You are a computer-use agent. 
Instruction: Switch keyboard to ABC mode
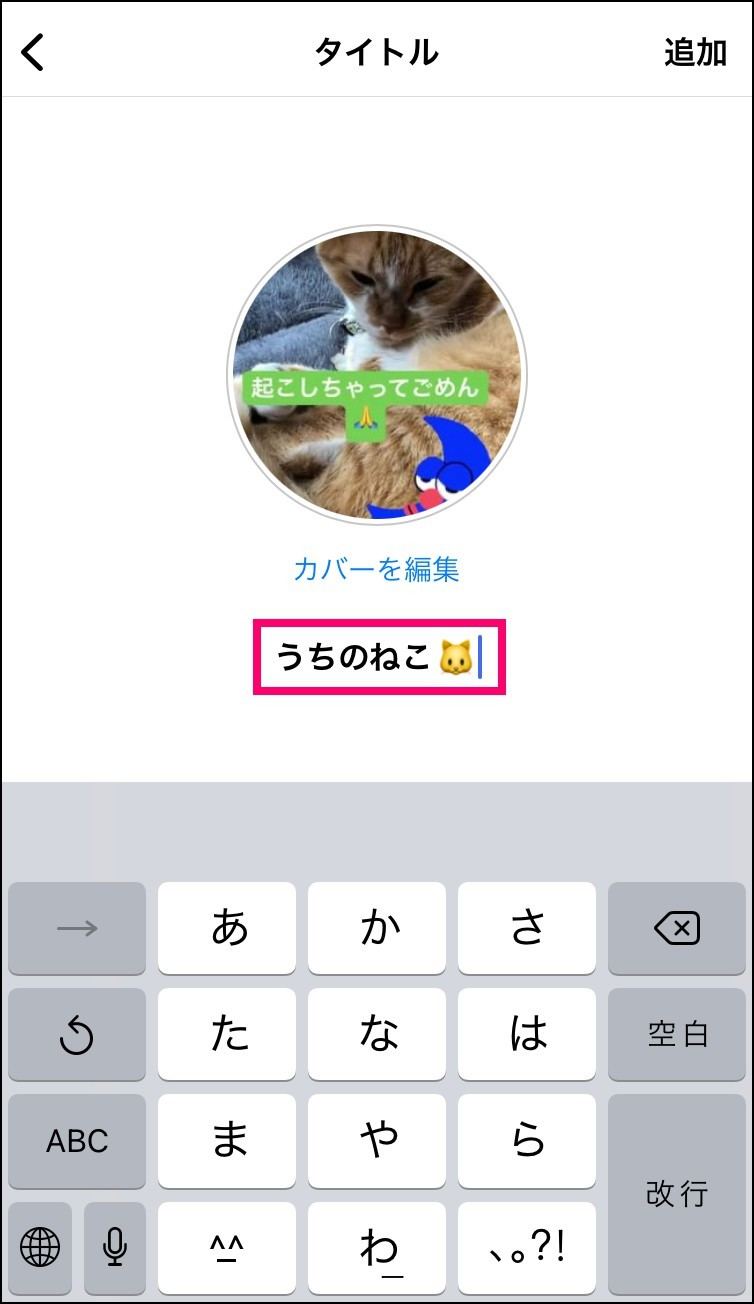[77, 1141]
